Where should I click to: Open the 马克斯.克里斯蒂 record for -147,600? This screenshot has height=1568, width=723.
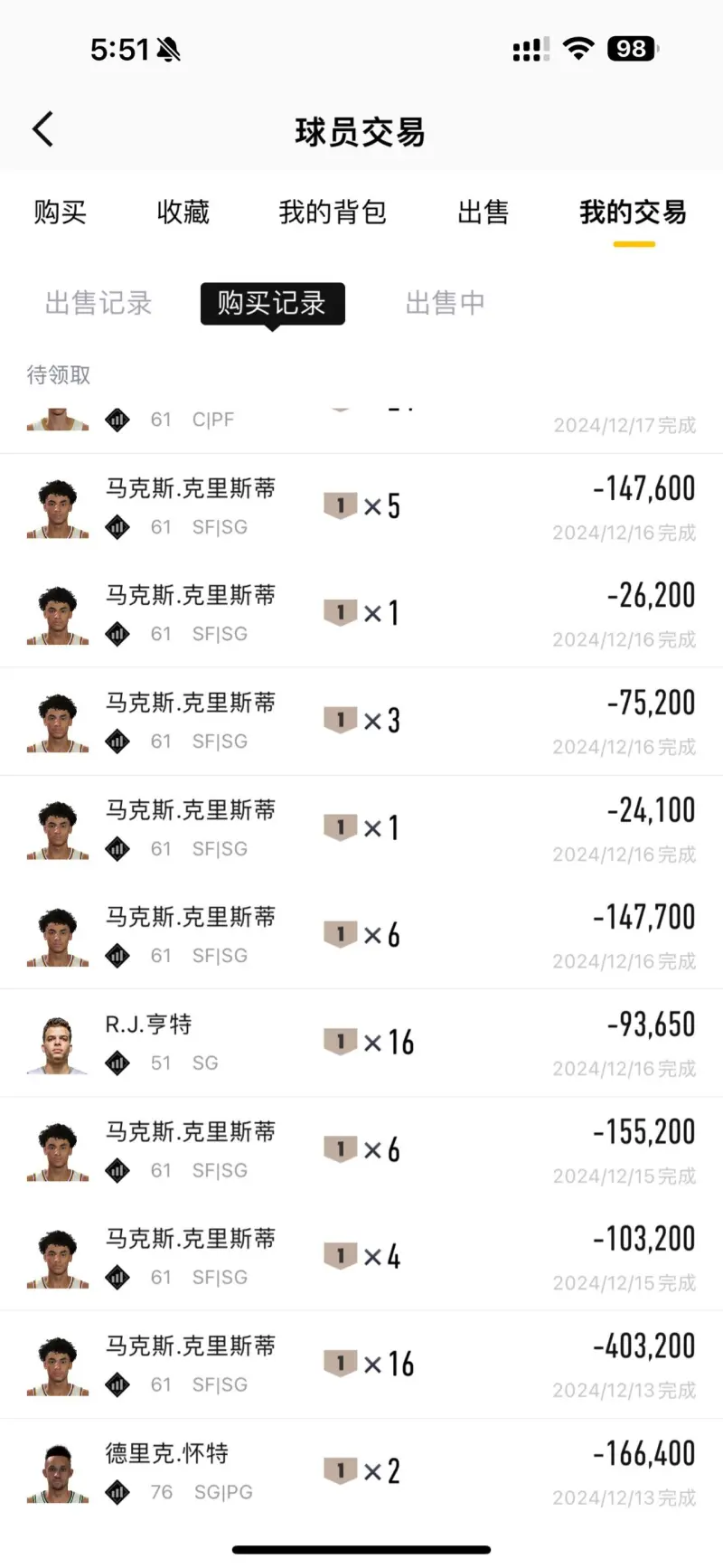tap(361, 506)
